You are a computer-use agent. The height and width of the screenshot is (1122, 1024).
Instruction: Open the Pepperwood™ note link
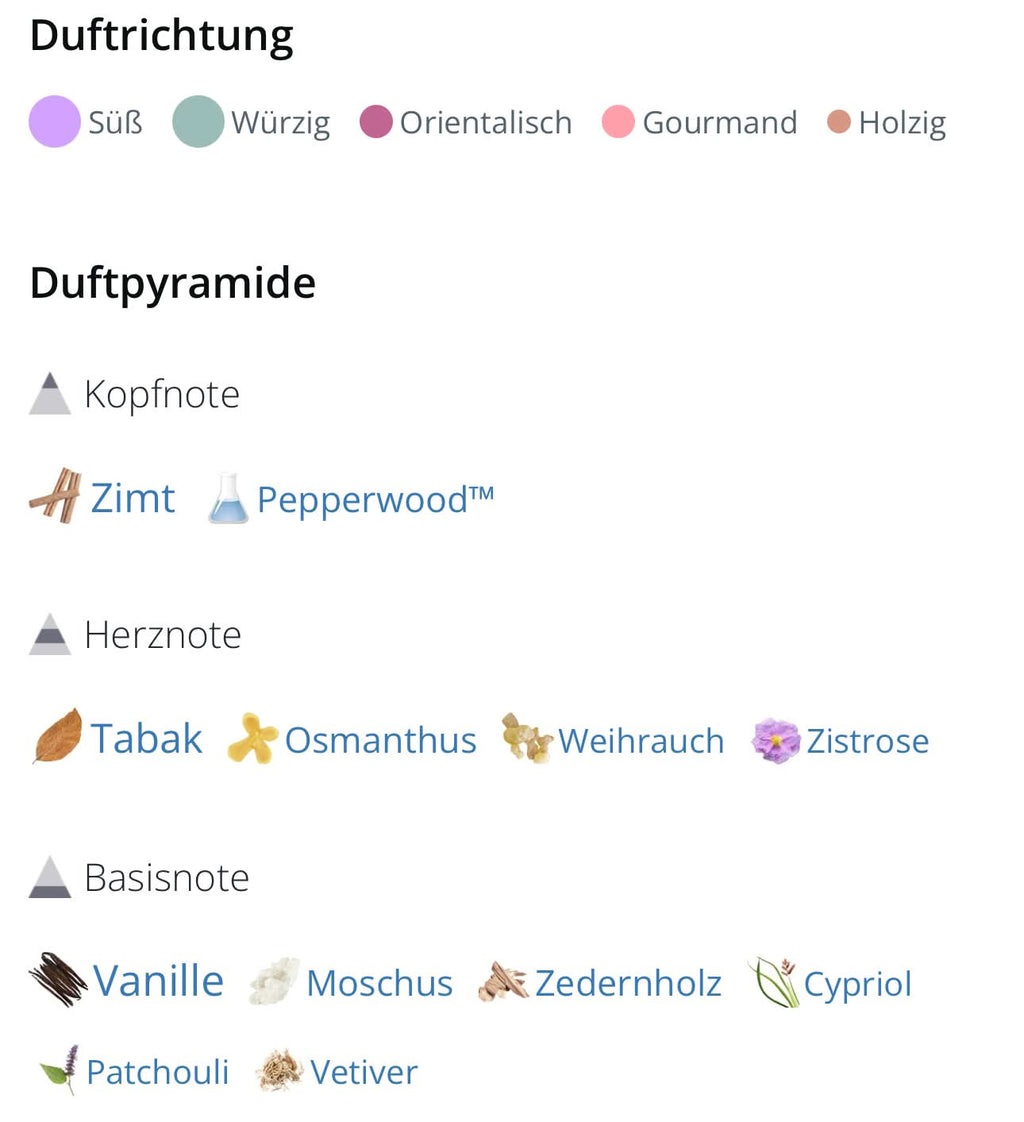coord(375,499)
